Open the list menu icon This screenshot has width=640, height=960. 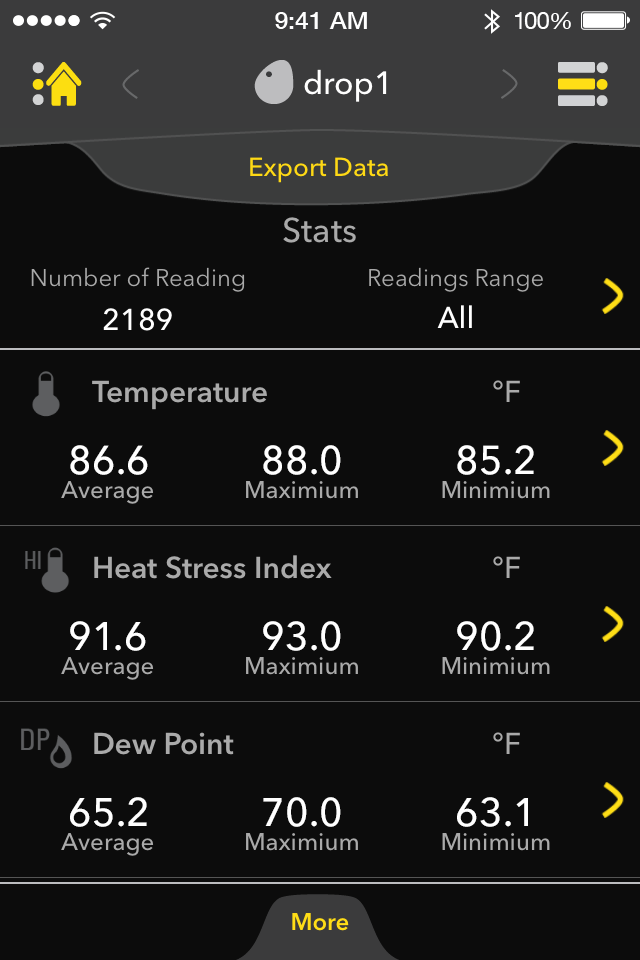tap(582, 84)
